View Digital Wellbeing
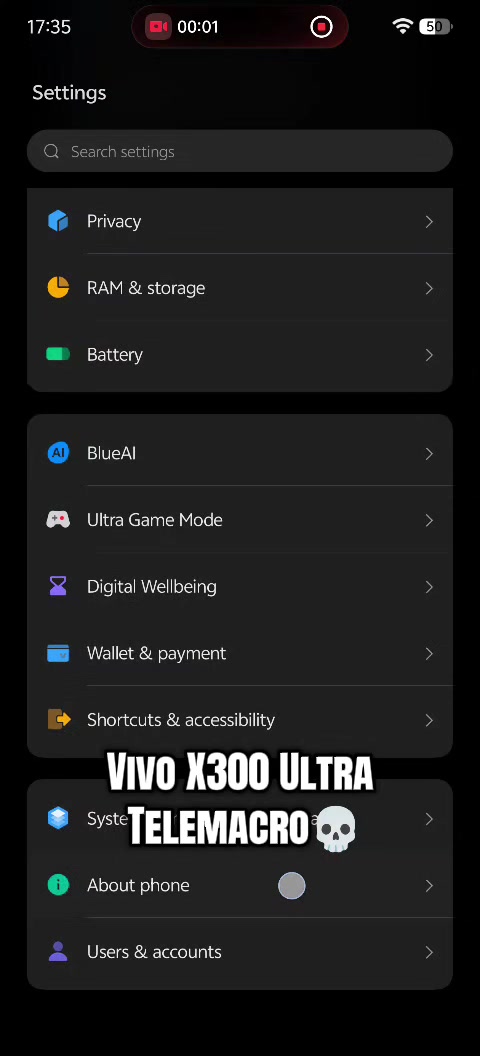Screen dimensions: 480x1056 pyautogui.click(x=240, y=587)
